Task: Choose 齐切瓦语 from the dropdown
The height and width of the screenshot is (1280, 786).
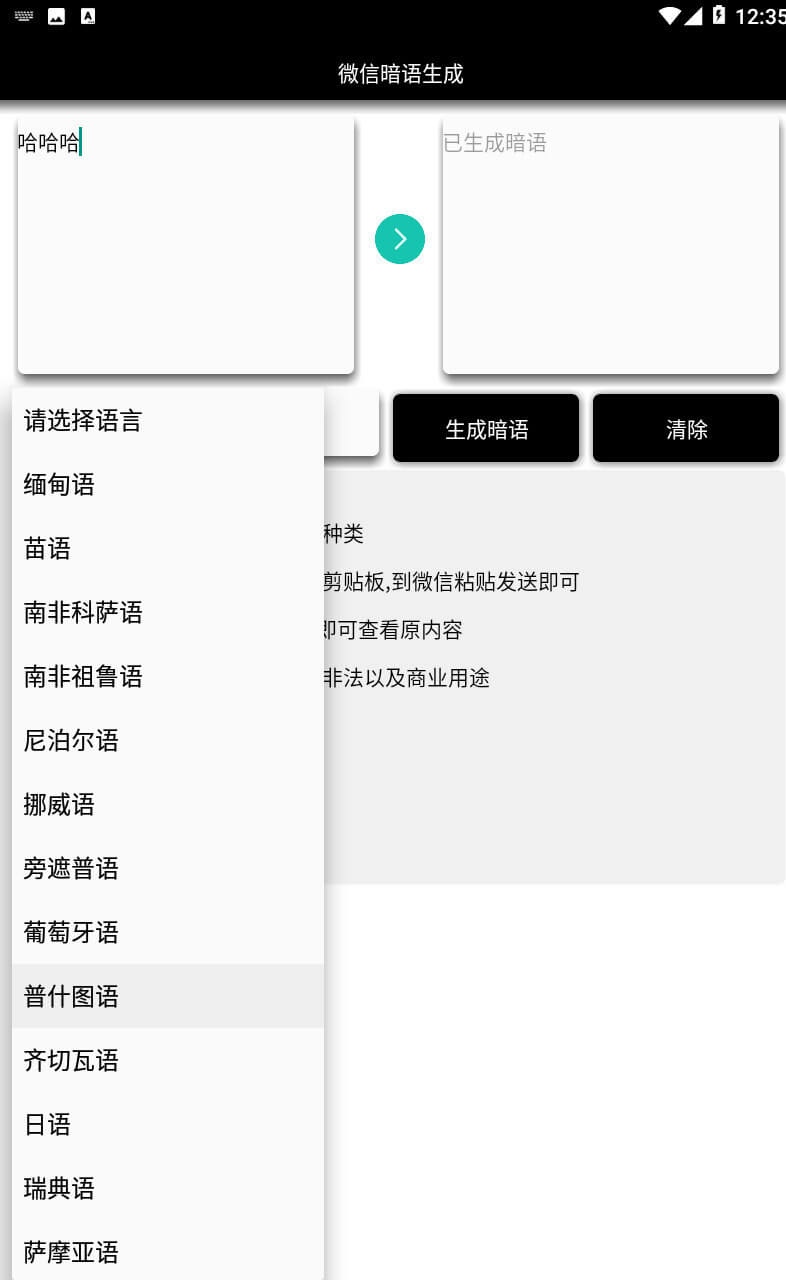Action: point(168,1060)
